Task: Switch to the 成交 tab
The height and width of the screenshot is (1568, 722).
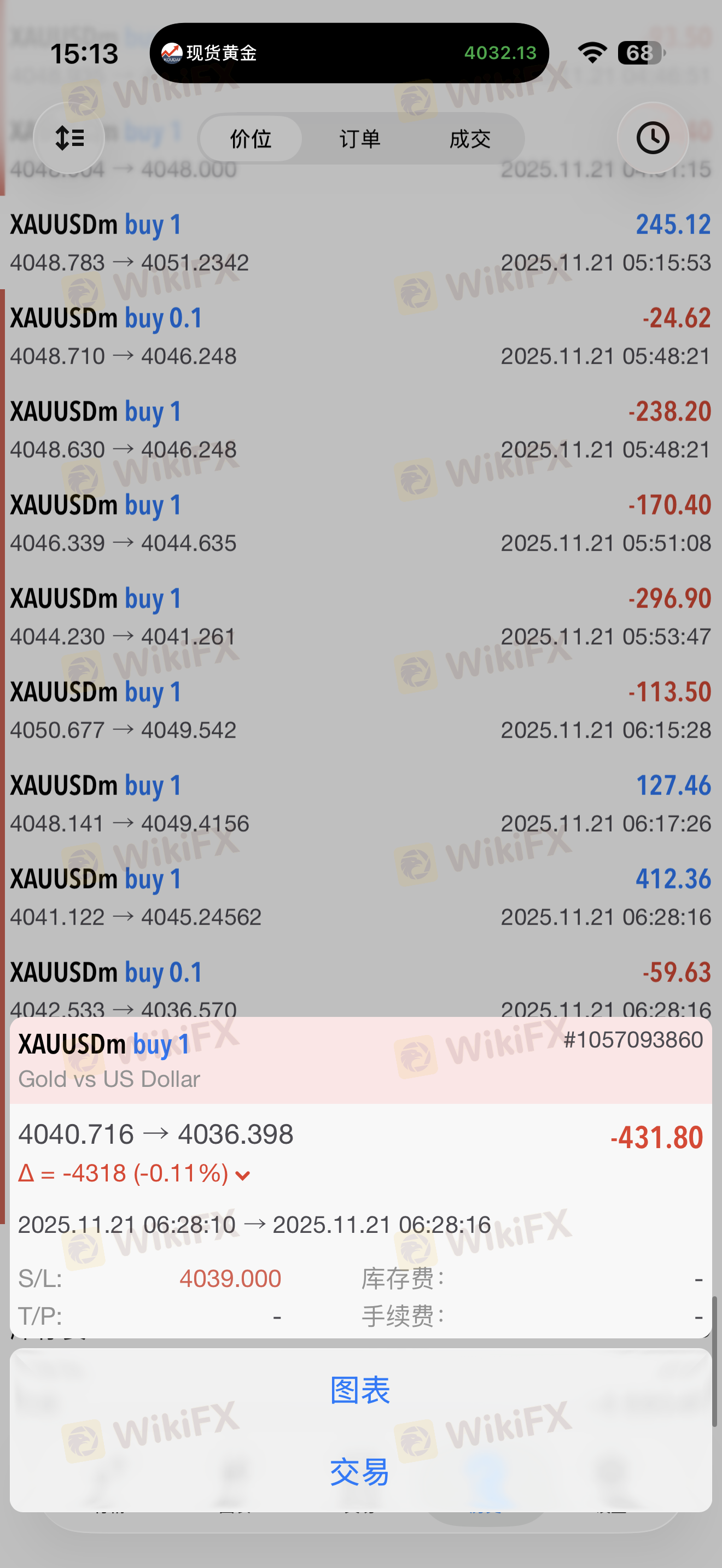Action: [469, 139]
